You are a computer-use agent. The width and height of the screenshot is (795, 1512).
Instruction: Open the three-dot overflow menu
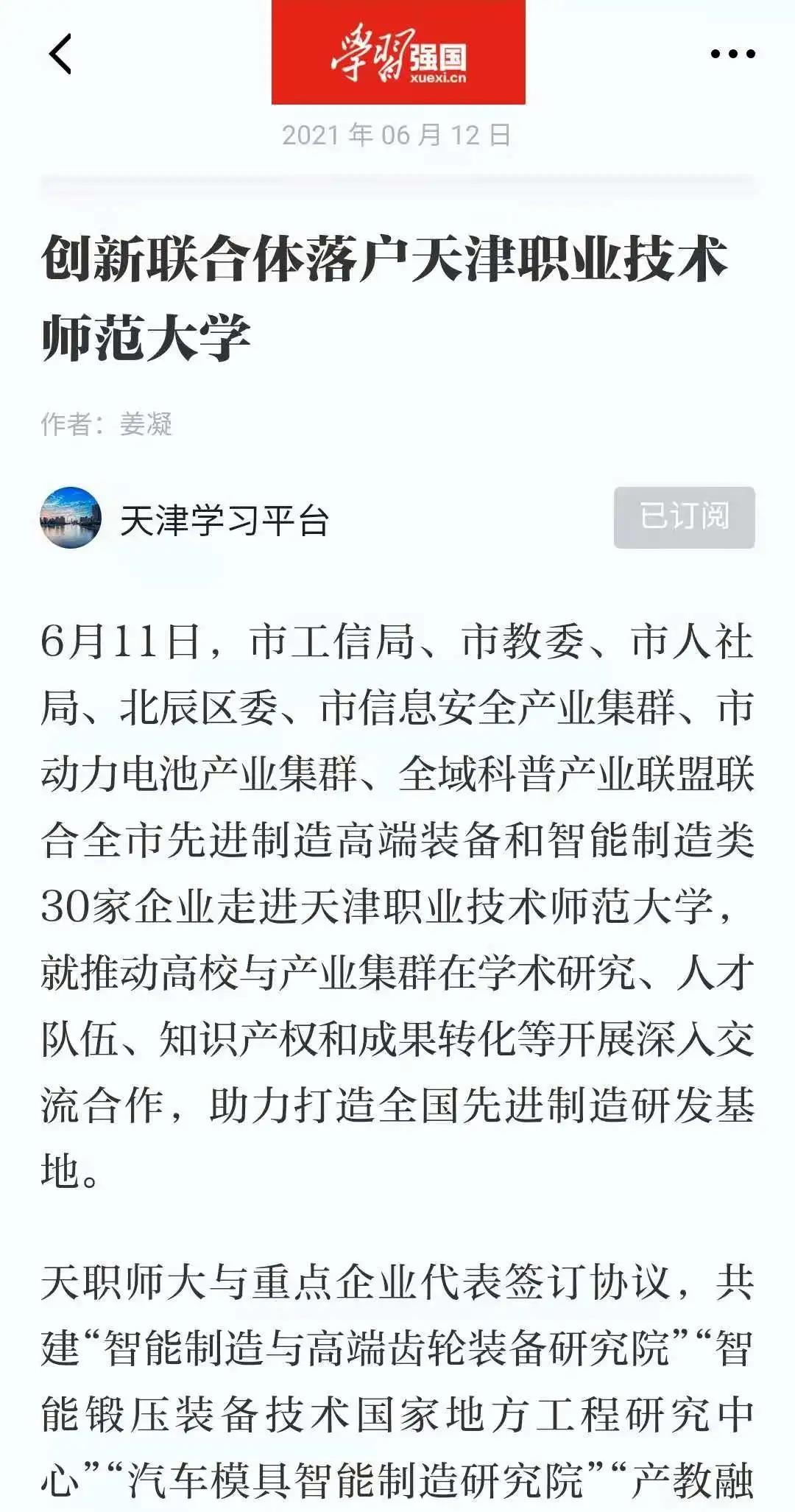732,54
